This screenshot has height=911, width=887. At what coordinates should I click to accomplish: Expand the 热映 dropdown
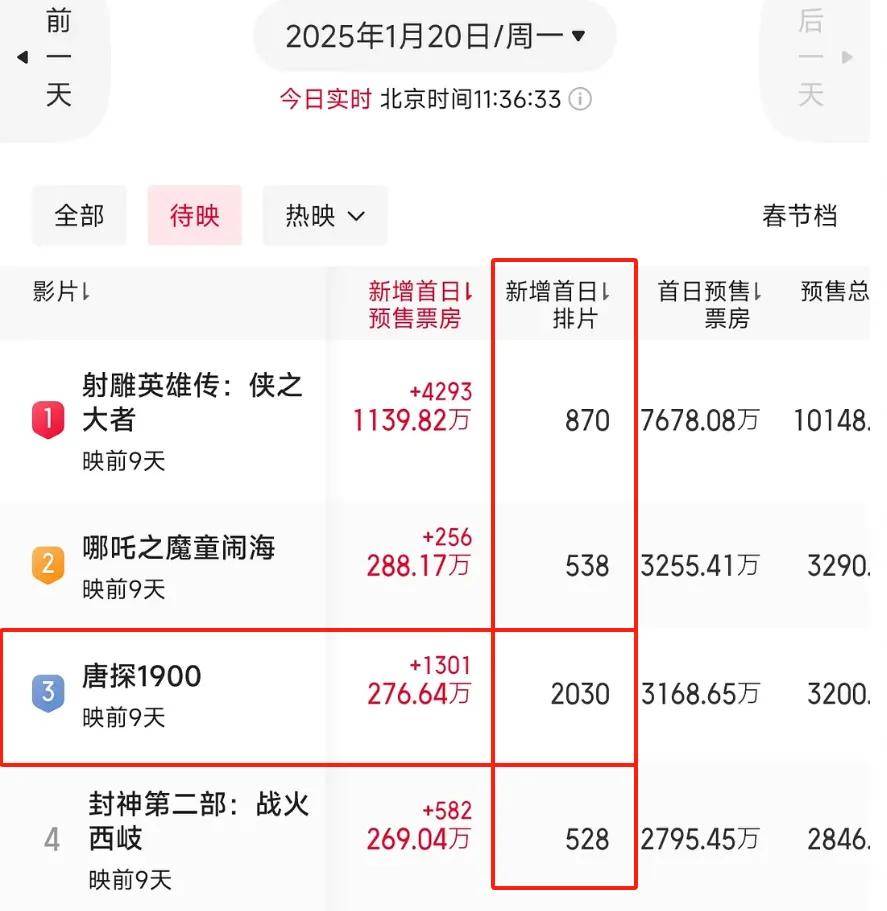tap(325, 215)
